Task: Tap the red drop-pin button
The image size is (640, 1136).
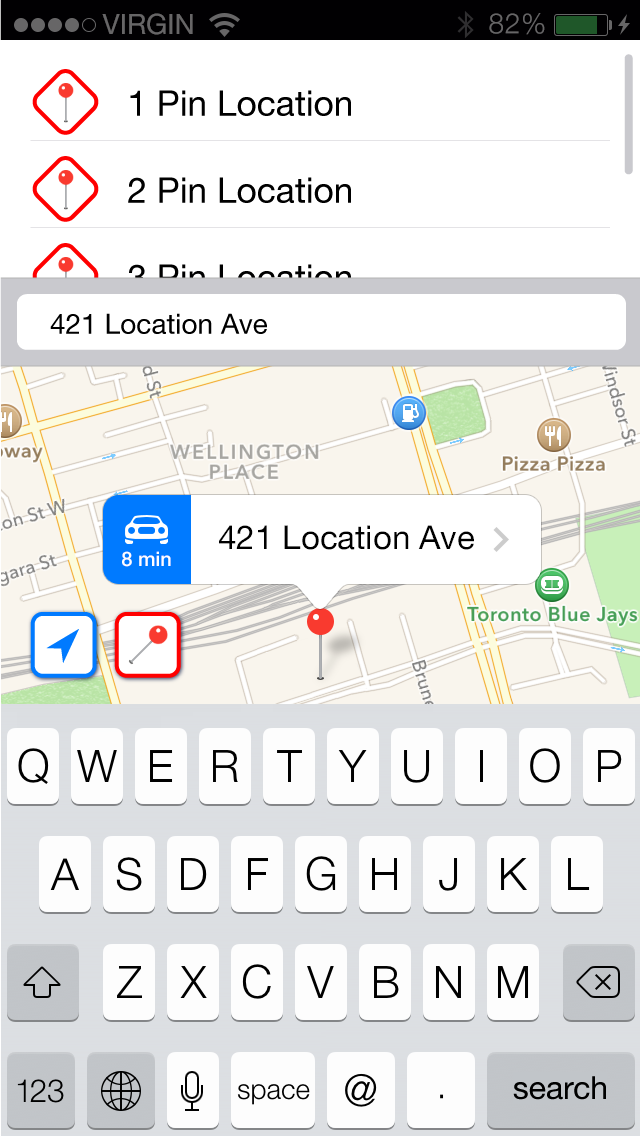Action: pyautogui.click(x=148, y=645)
